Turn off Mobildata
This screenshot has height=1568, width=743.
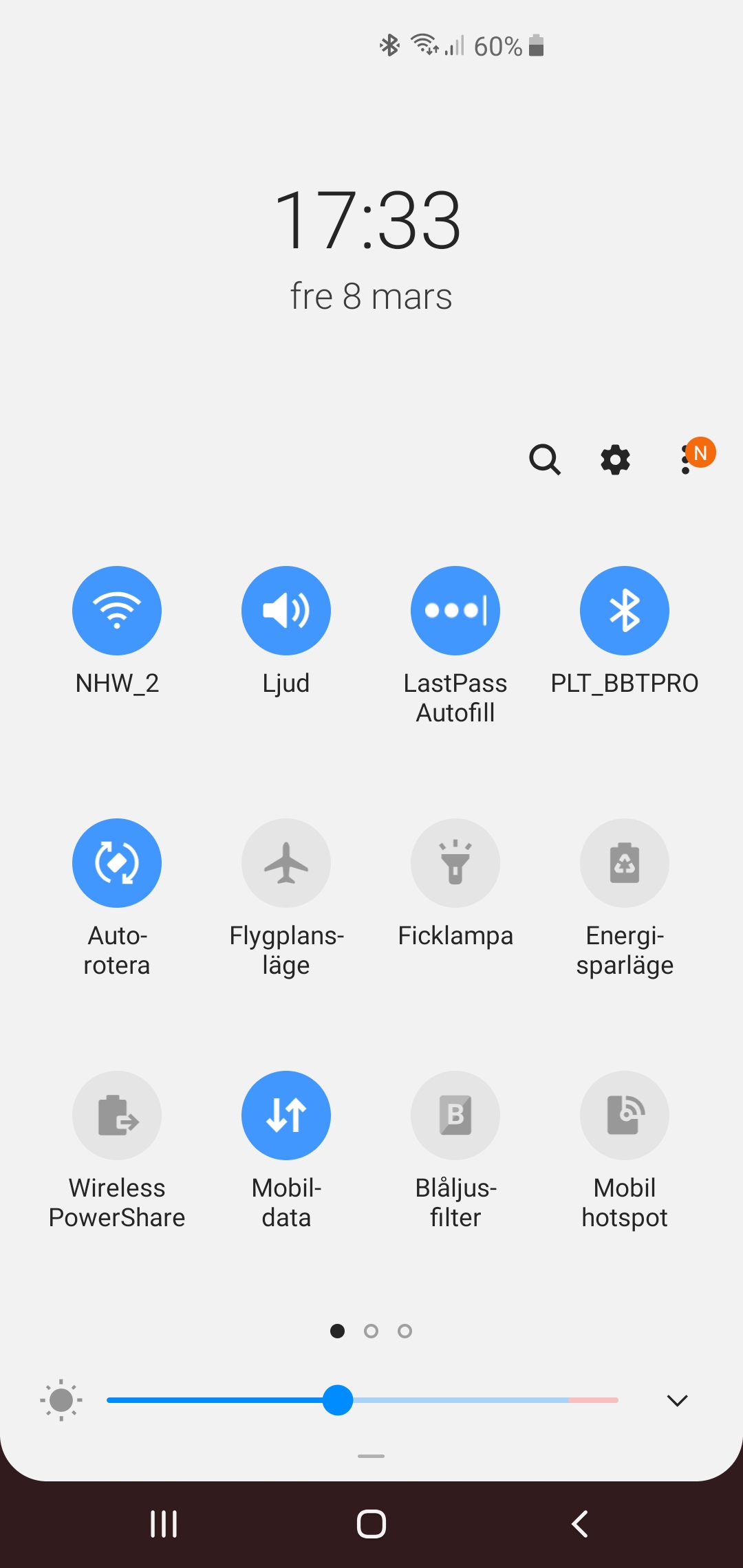pyautogui.click(x=286, y=1115)
